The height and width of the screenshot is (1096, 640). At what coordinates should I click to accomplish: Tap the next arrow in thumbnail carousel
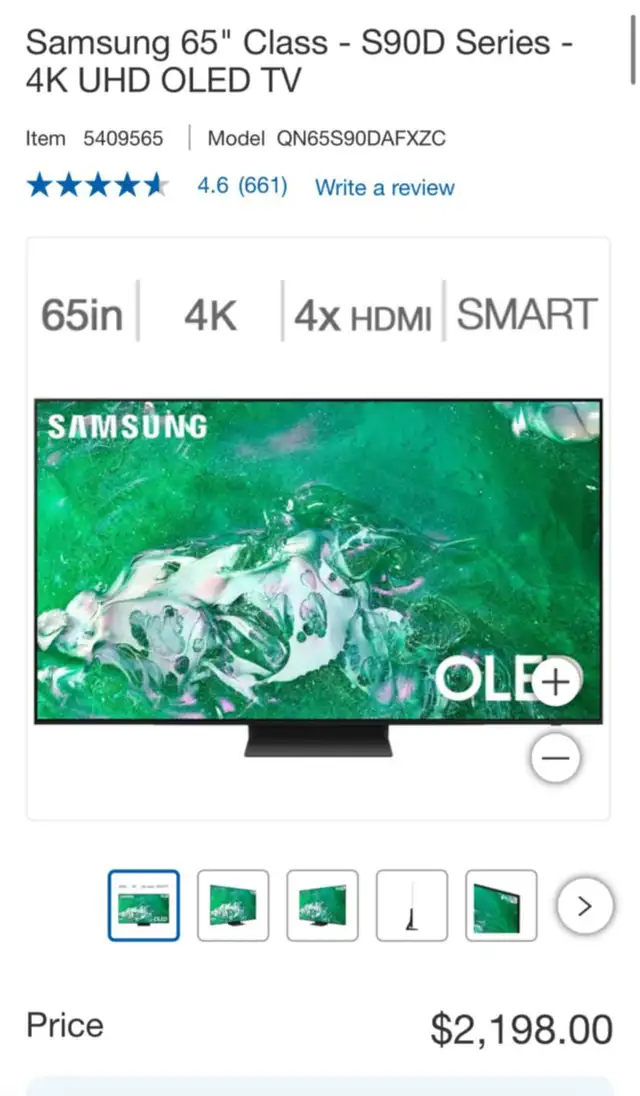tap(586, 906)
